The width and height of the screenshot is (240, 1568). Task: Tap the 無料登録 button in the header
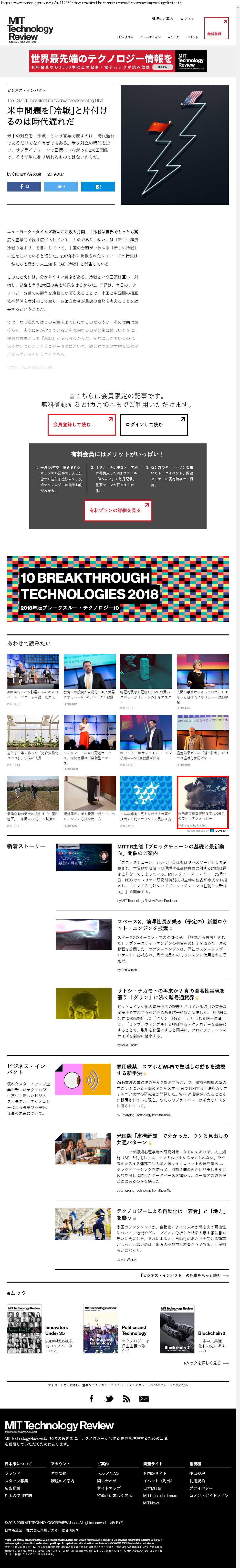(x=216, y=28)
